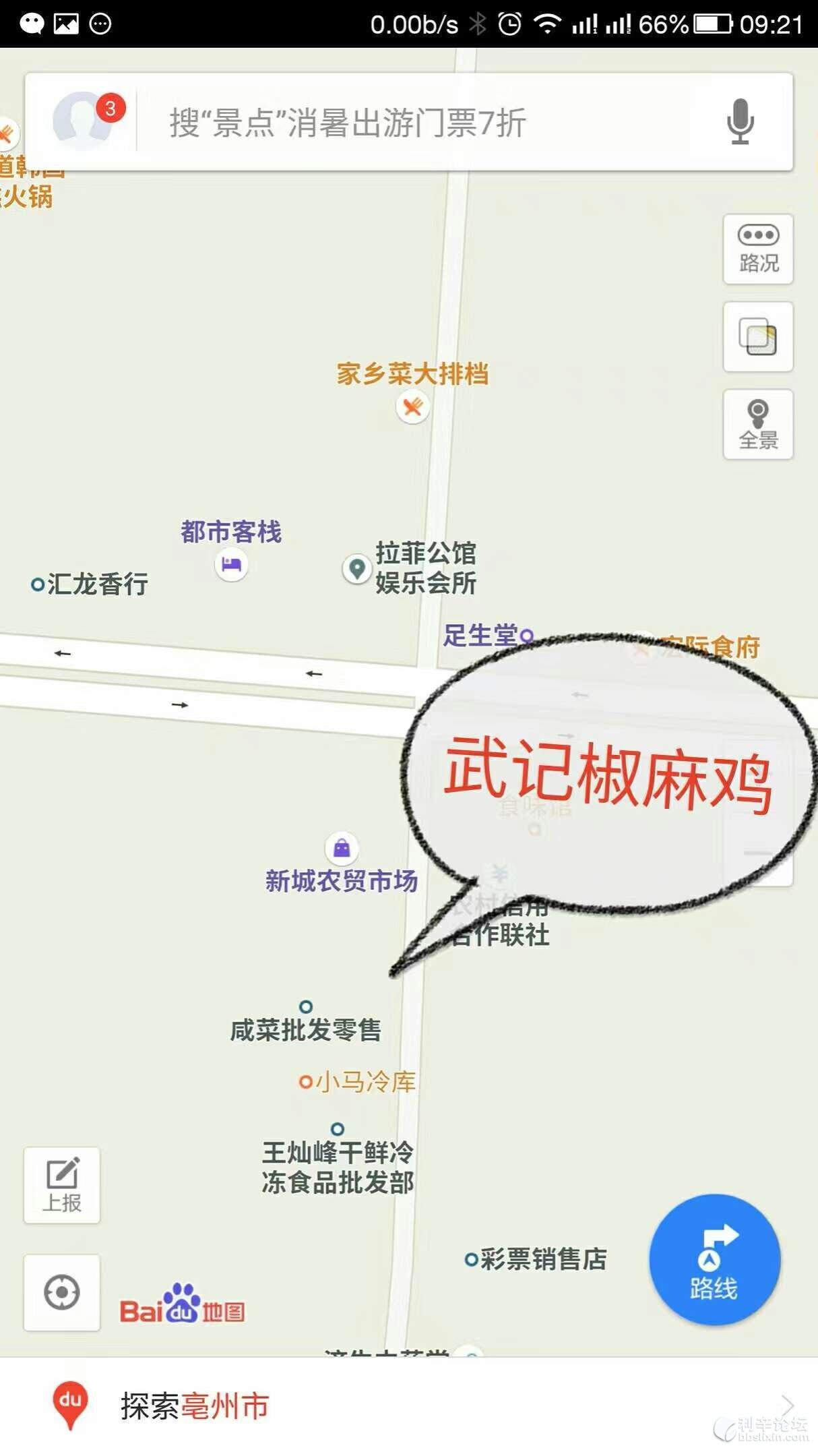Open the map layers selector
Viewport: 818px width, 1456px height.
[x=758, y=337]
